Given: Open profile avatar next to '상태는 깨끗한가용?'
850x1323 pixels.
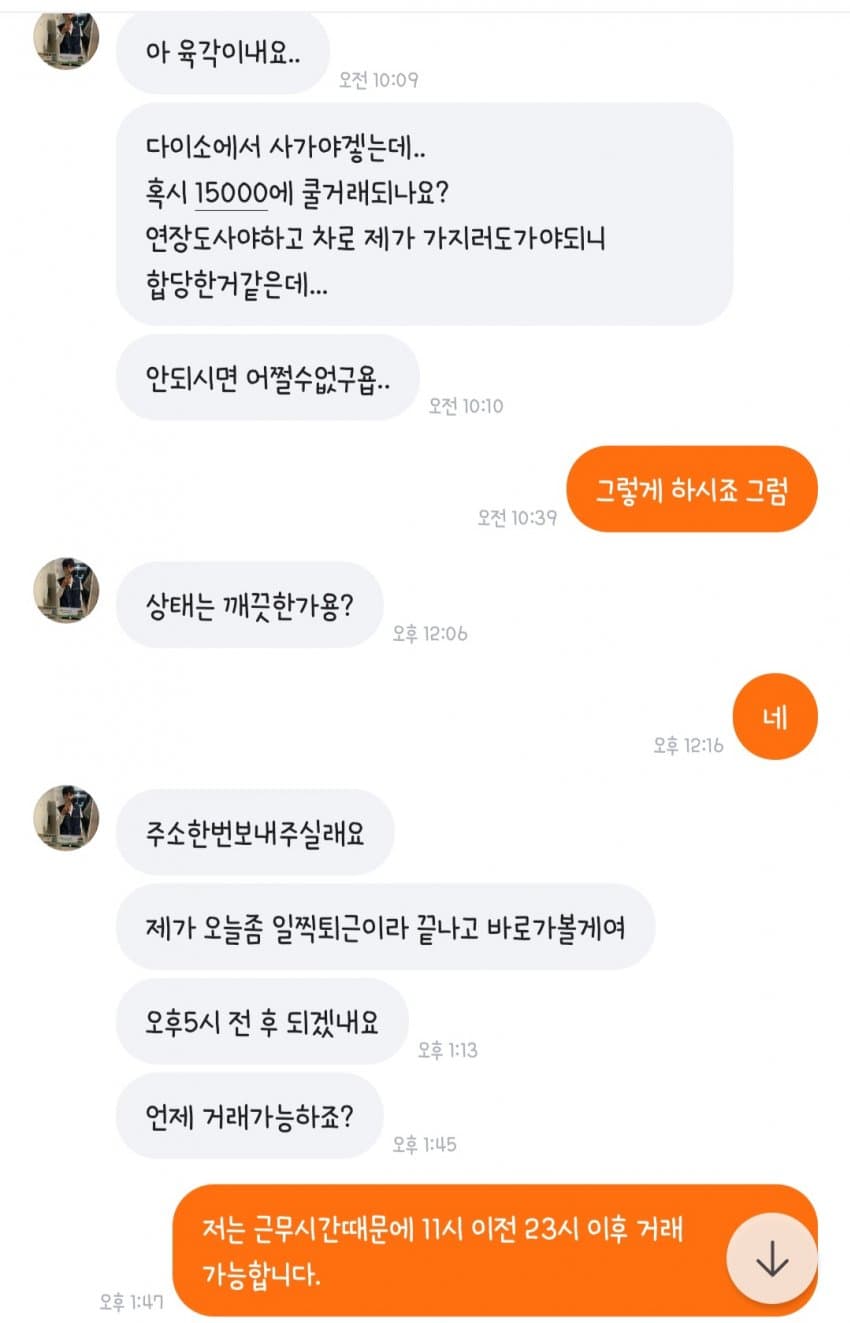Looking at the screenshot, I should pos(67,590).
